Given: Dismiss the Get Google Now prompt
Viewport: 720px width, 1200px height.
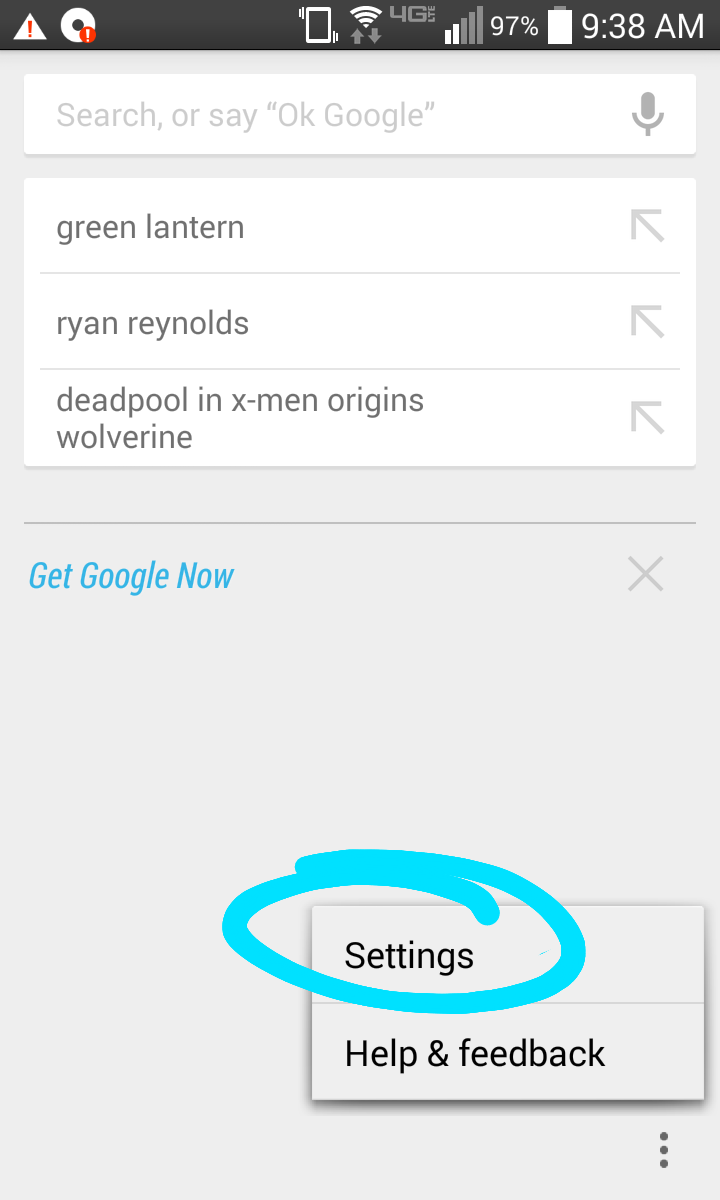Looking at the screenshot, I should (x=645, y=574).
